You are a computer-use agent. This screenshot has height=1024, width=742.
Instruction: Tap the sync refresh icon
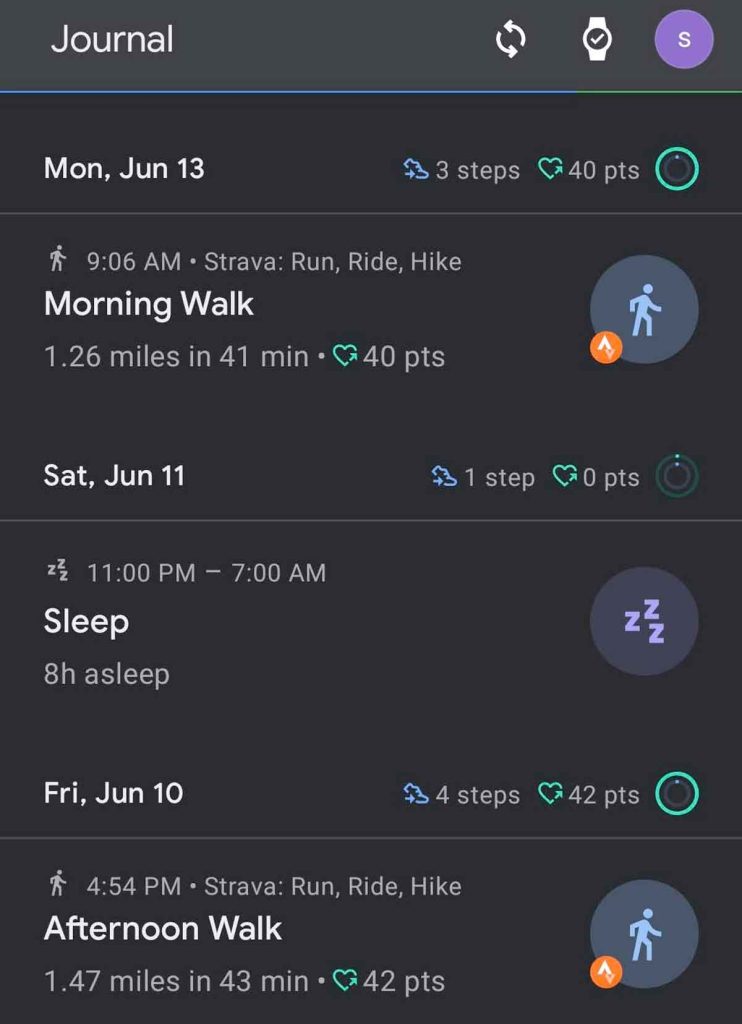pos(511,40)
